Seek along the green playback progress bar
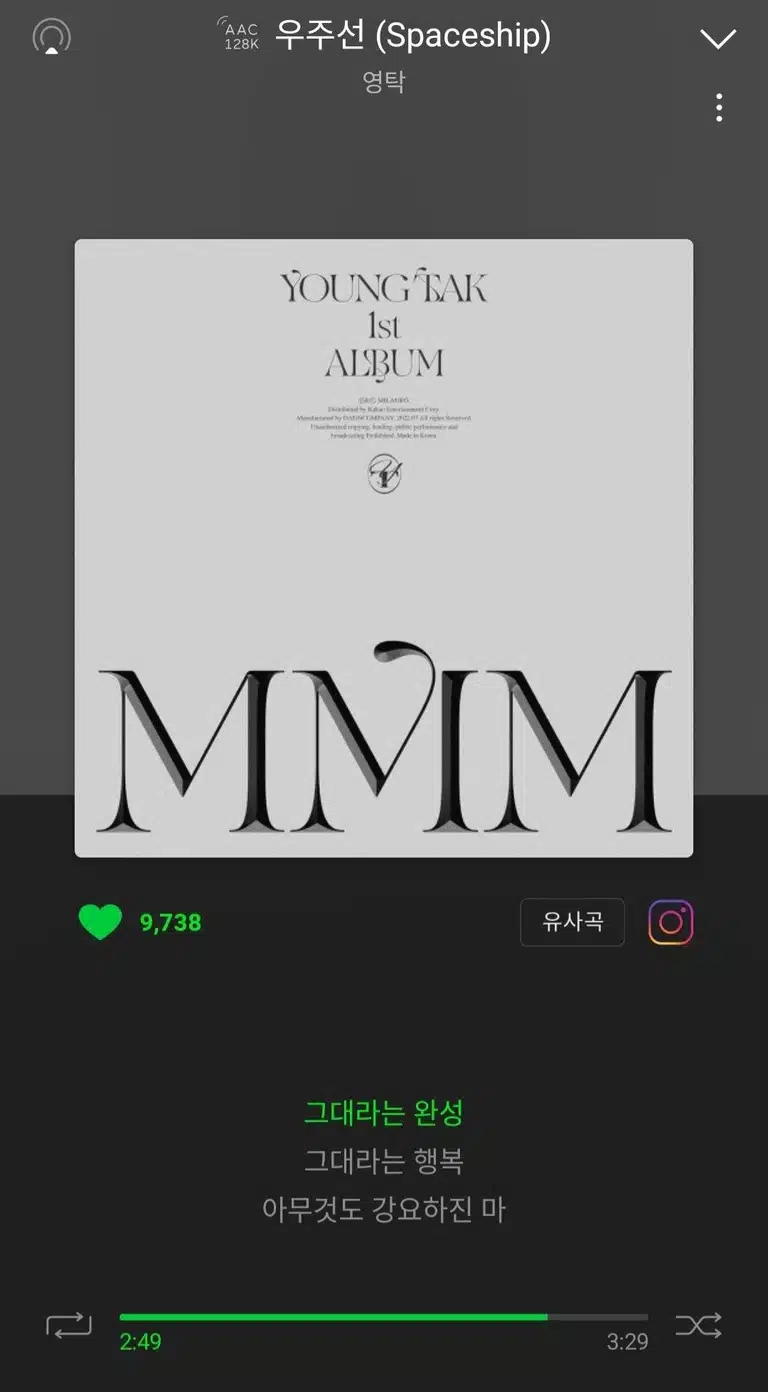This screenshot has width=768, height=1392. (x=384, y=1317)
